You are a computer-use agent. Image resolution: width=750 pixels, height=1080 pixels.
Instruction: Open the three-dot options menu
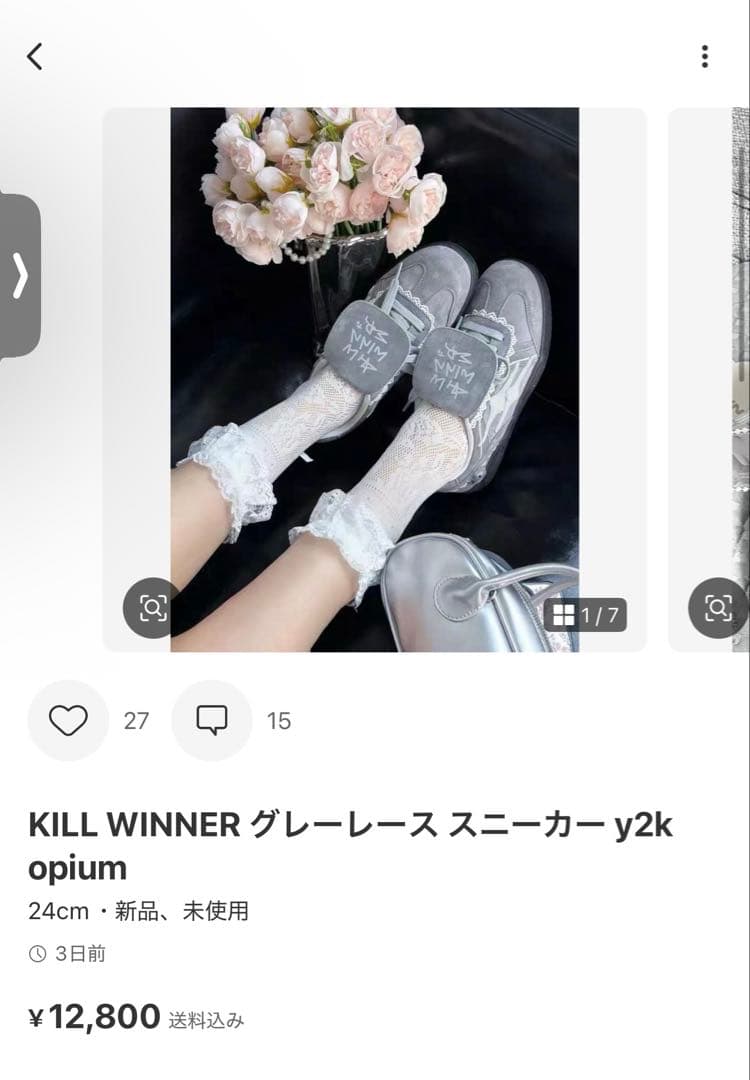coord(704,55)
